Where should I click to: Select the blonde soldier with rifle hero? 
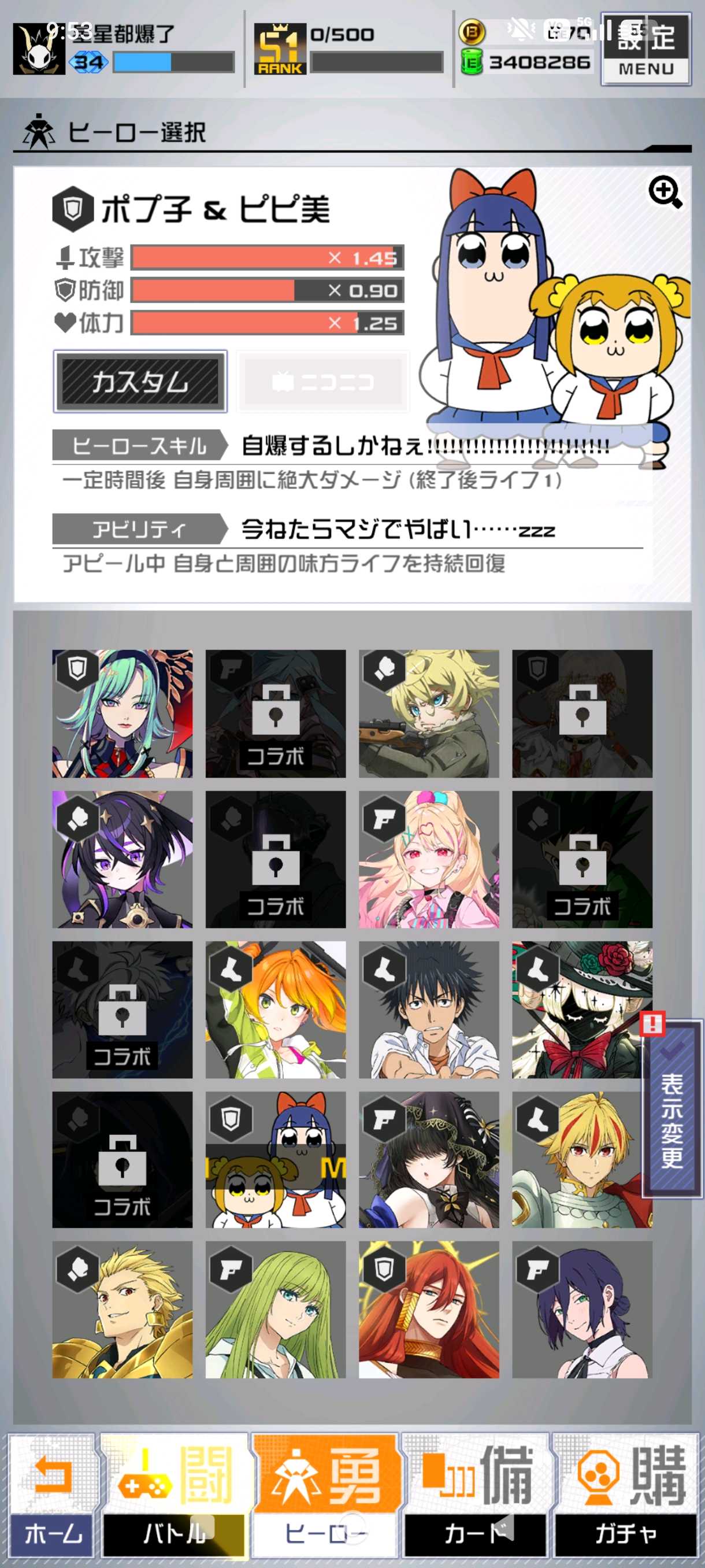click(429, 713)
